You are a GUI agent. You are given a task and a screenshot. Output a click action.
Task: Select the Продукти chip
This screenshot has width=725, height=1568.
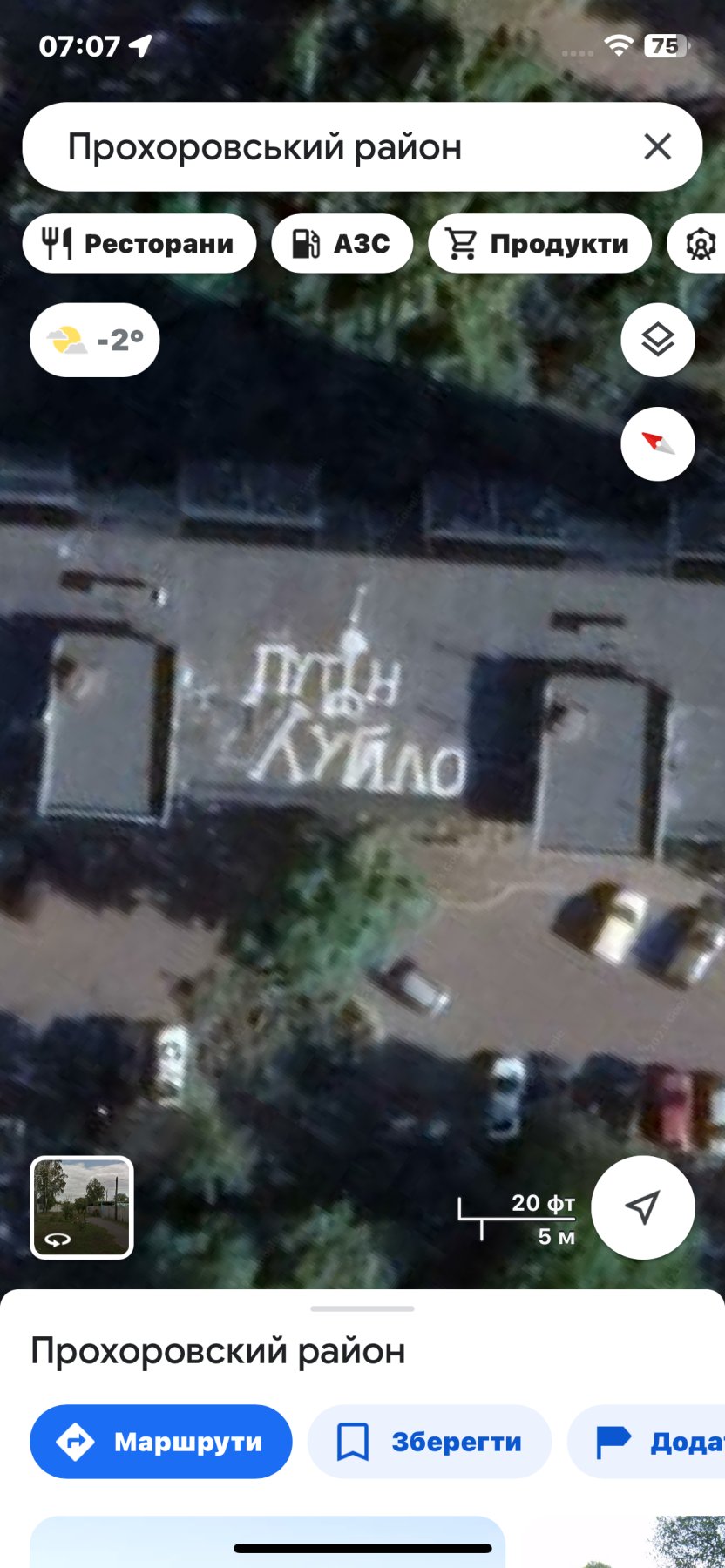tap(539, 244)
